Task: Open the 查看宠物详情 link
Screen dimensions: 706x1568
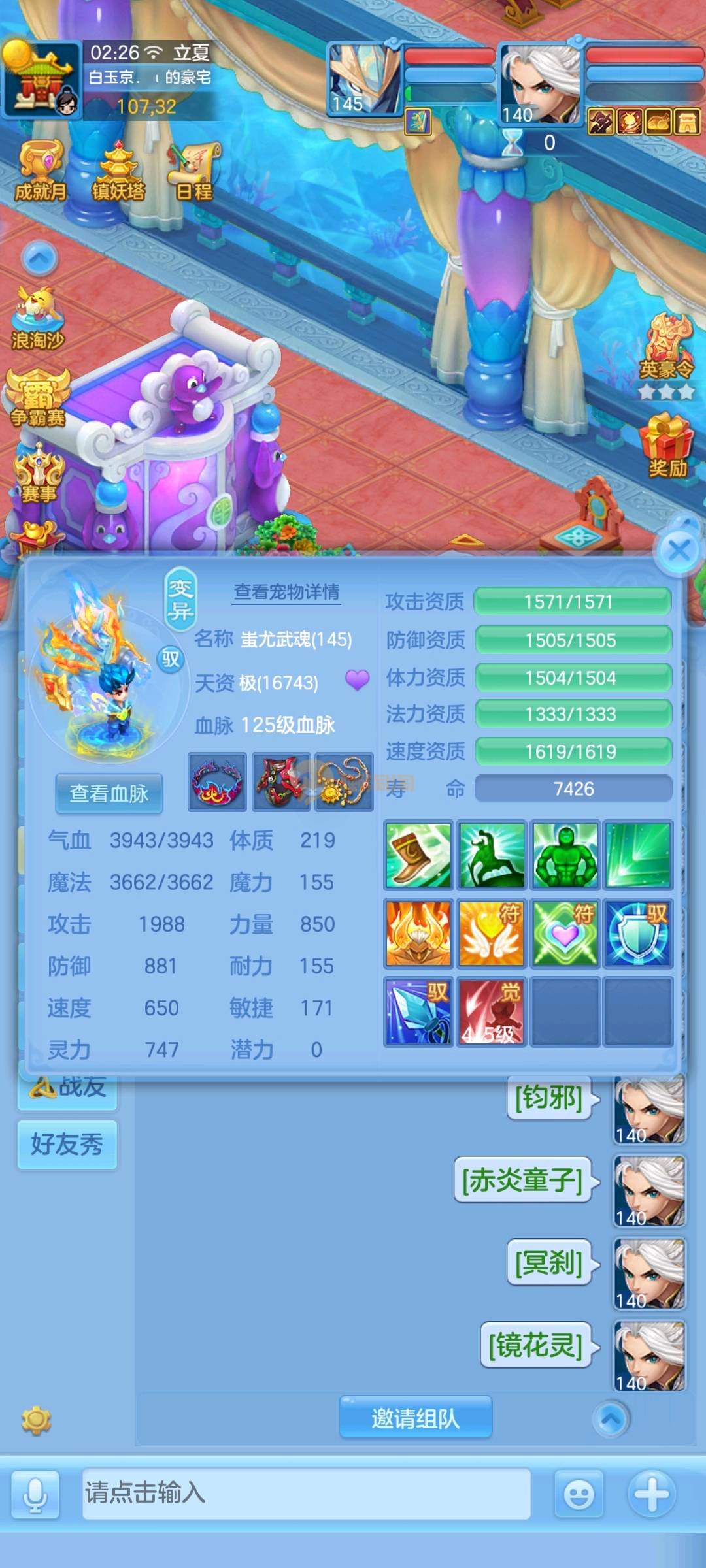Action: click(x=287, y=592)
